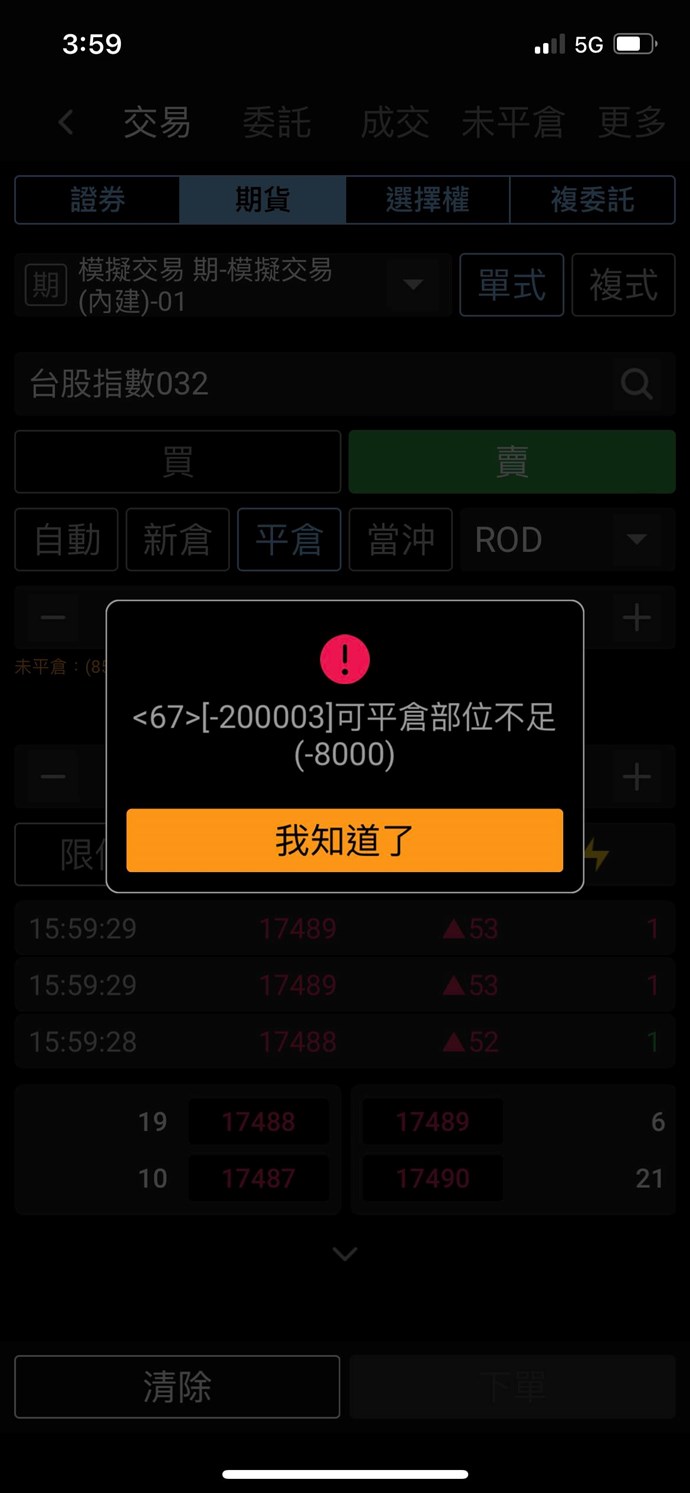Screen dimensions: 690x1493
Task: Select the 證券 segment
Action: [x=98, y=200]
